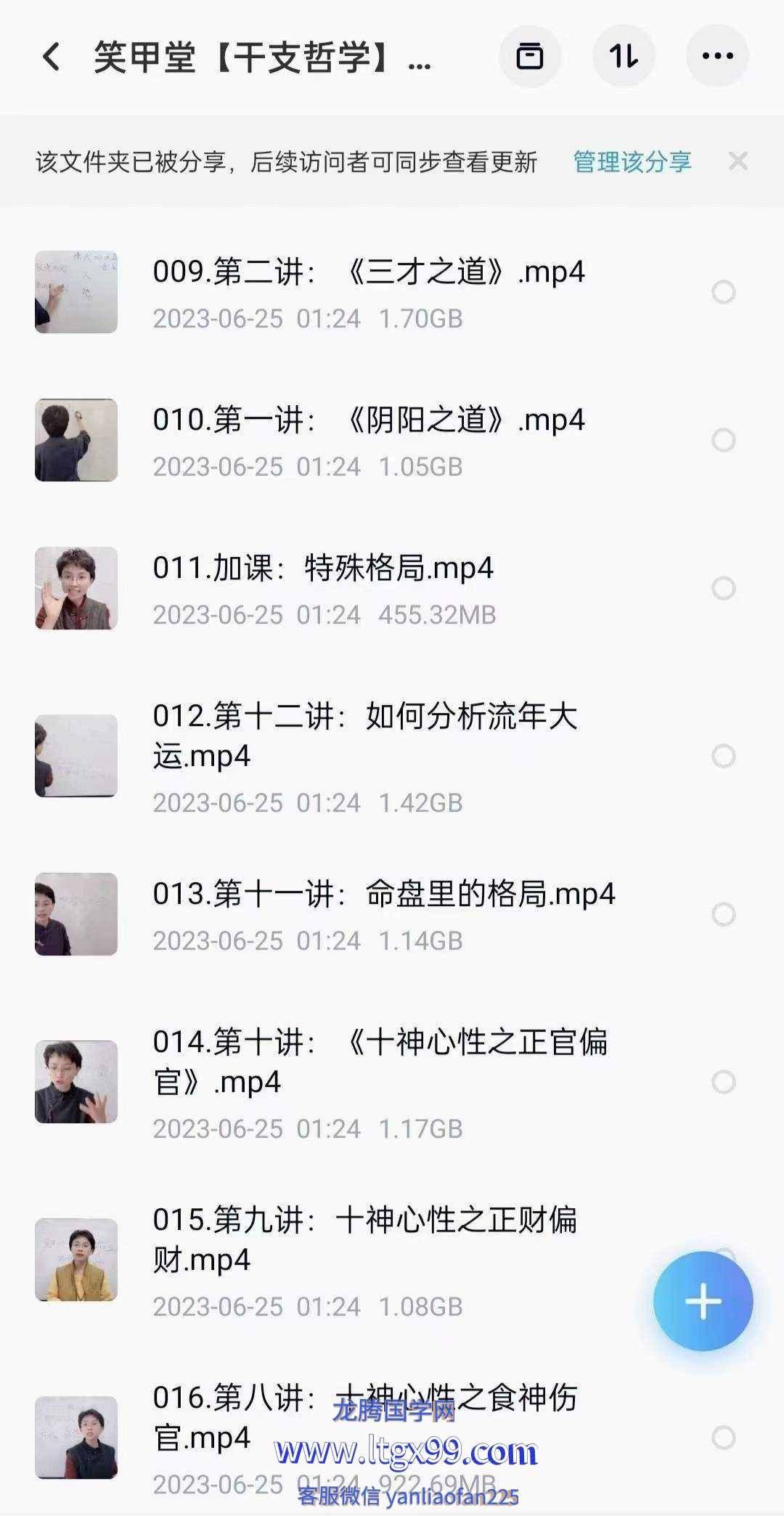The image size is (784, 1516).
Task: Tap the blue plus floating button
Action: point(703,1301)
